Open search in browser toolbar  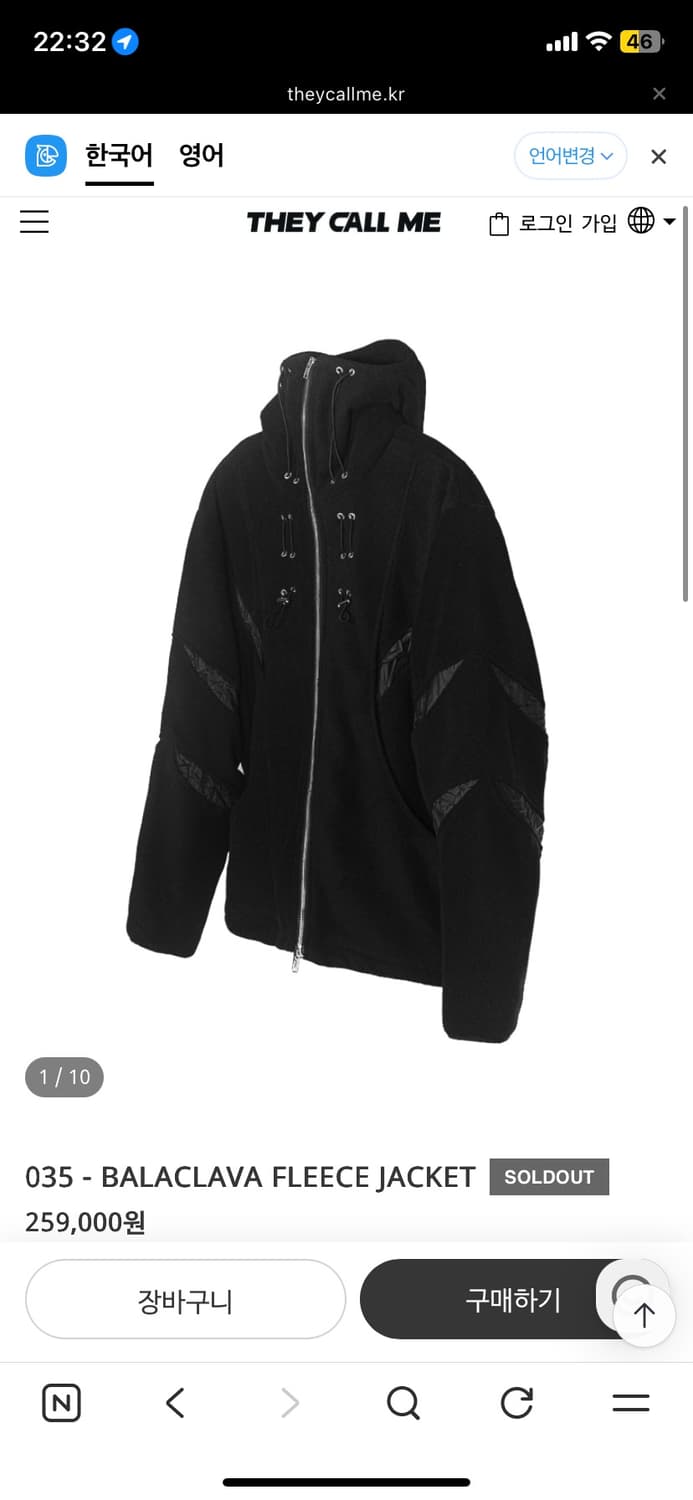point(403,1404)
